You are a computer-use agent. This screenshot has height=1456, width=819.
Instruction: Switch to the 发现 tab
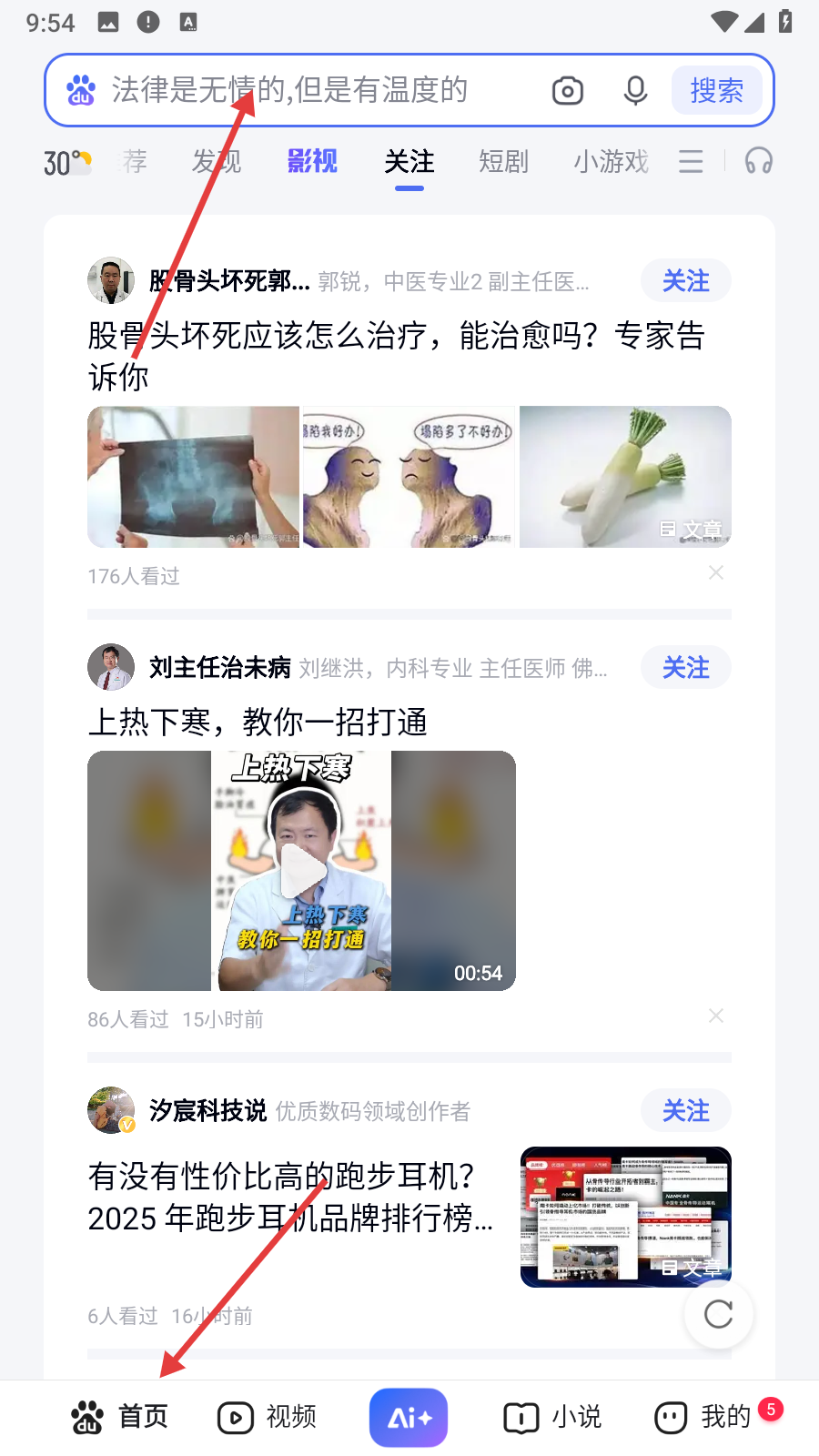pos(217,162)
